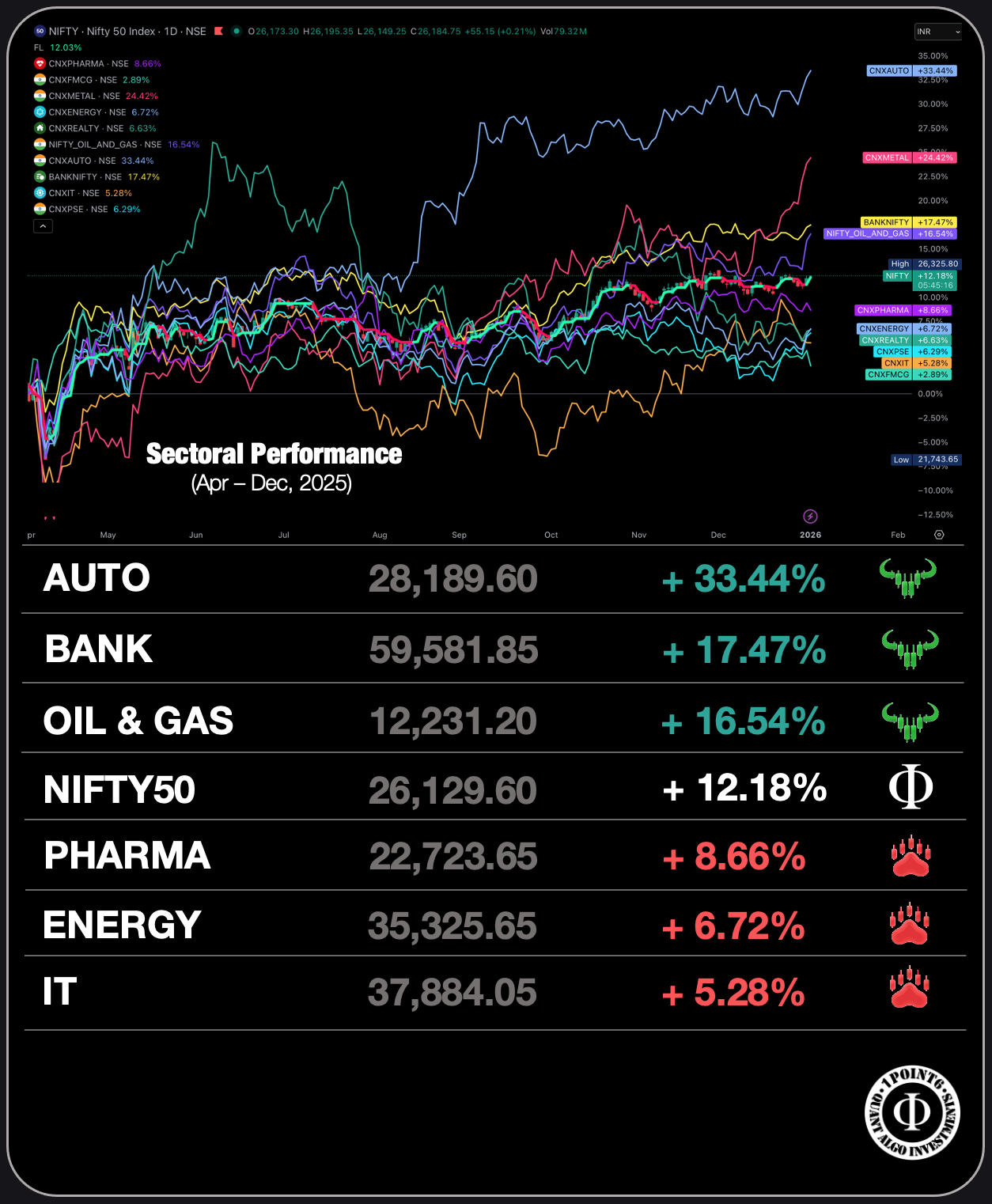Collapse the legend using the chevron button
This screenshot has height=1204, width=992.
tap(43, 226)
